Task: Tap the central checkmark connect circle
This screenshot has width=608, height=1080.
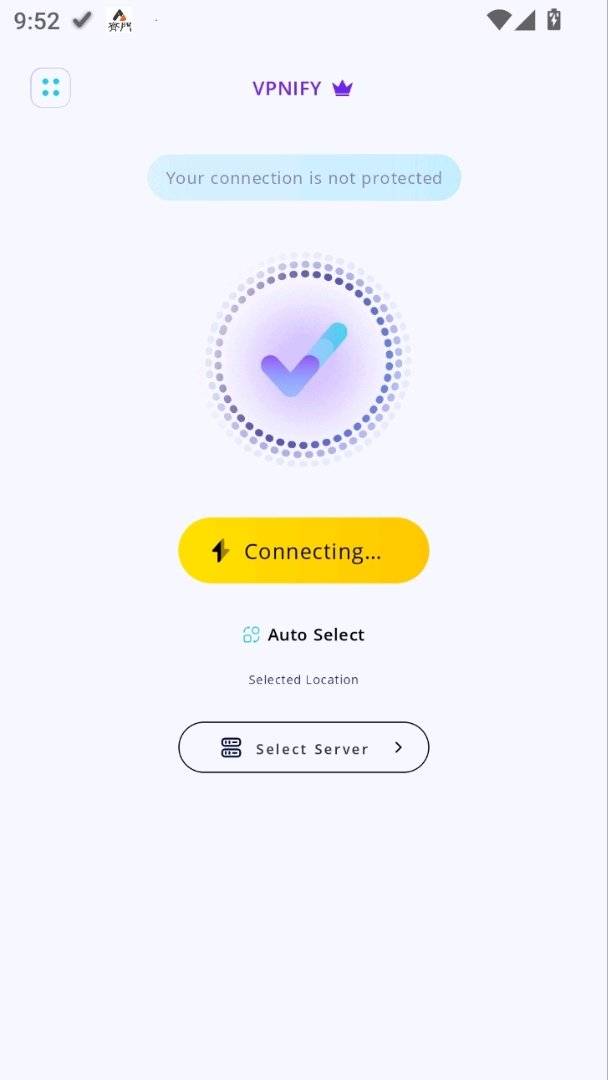Action: point(304,360)
